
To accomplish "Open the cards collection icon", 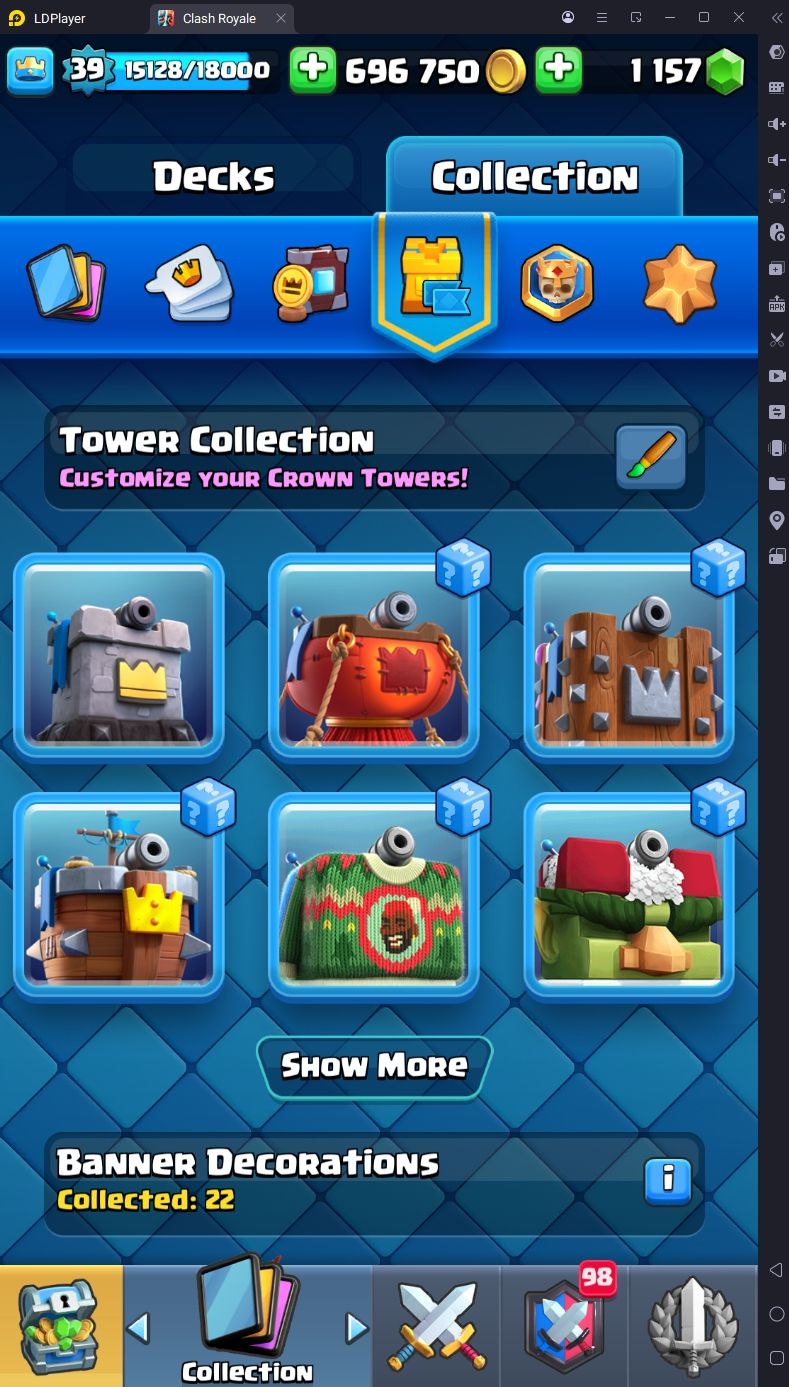I will [65, 283].
